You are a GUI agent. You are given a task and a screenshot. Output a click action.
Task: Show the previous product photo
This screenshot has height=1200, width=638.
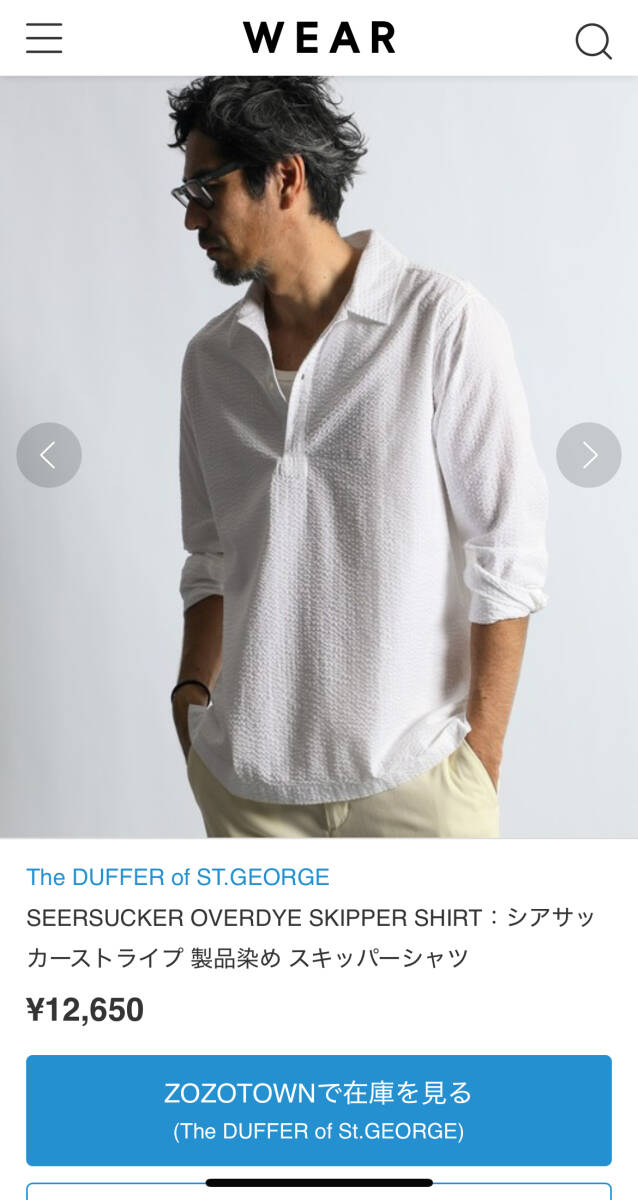pos(49,455)
